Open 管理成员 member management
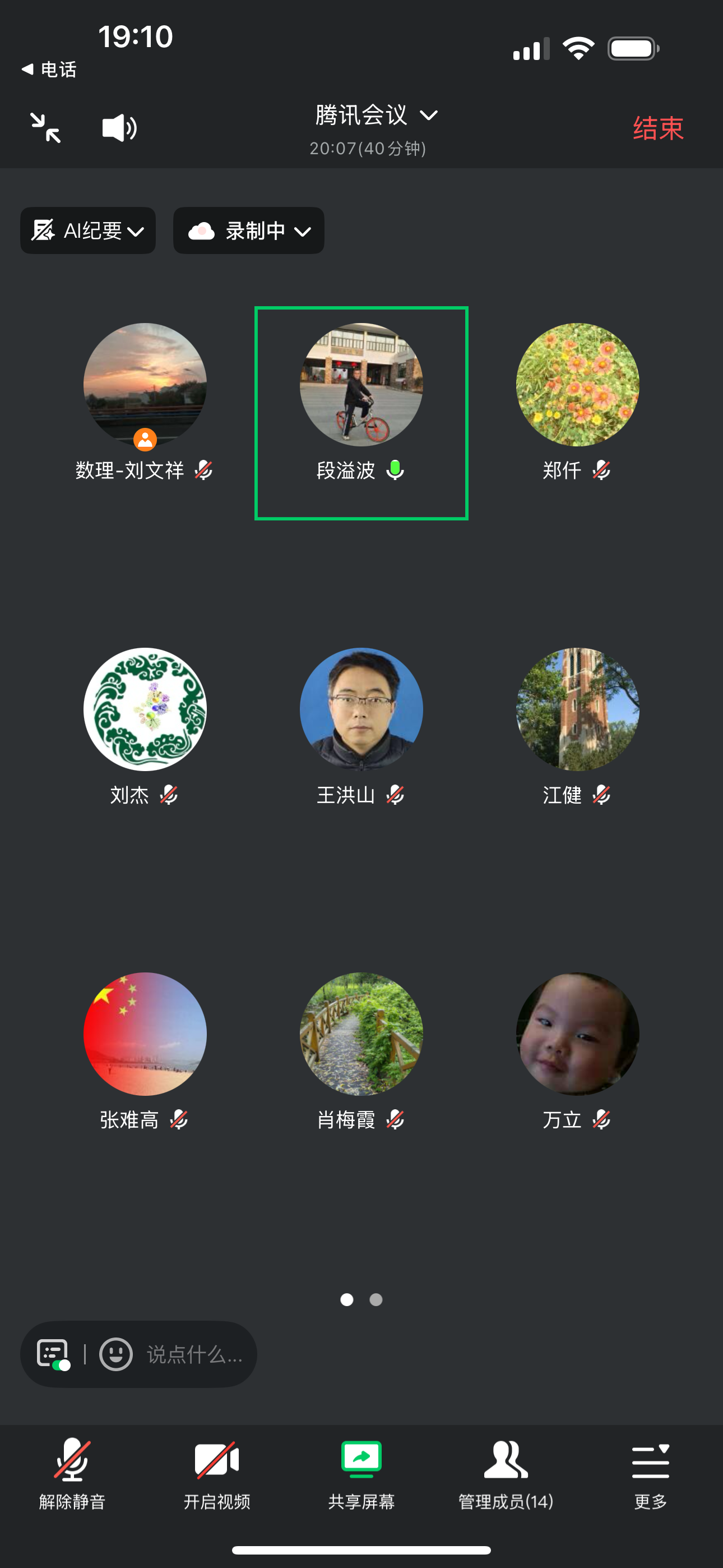Viewport: 723px width, 1568px height. 506,1474
